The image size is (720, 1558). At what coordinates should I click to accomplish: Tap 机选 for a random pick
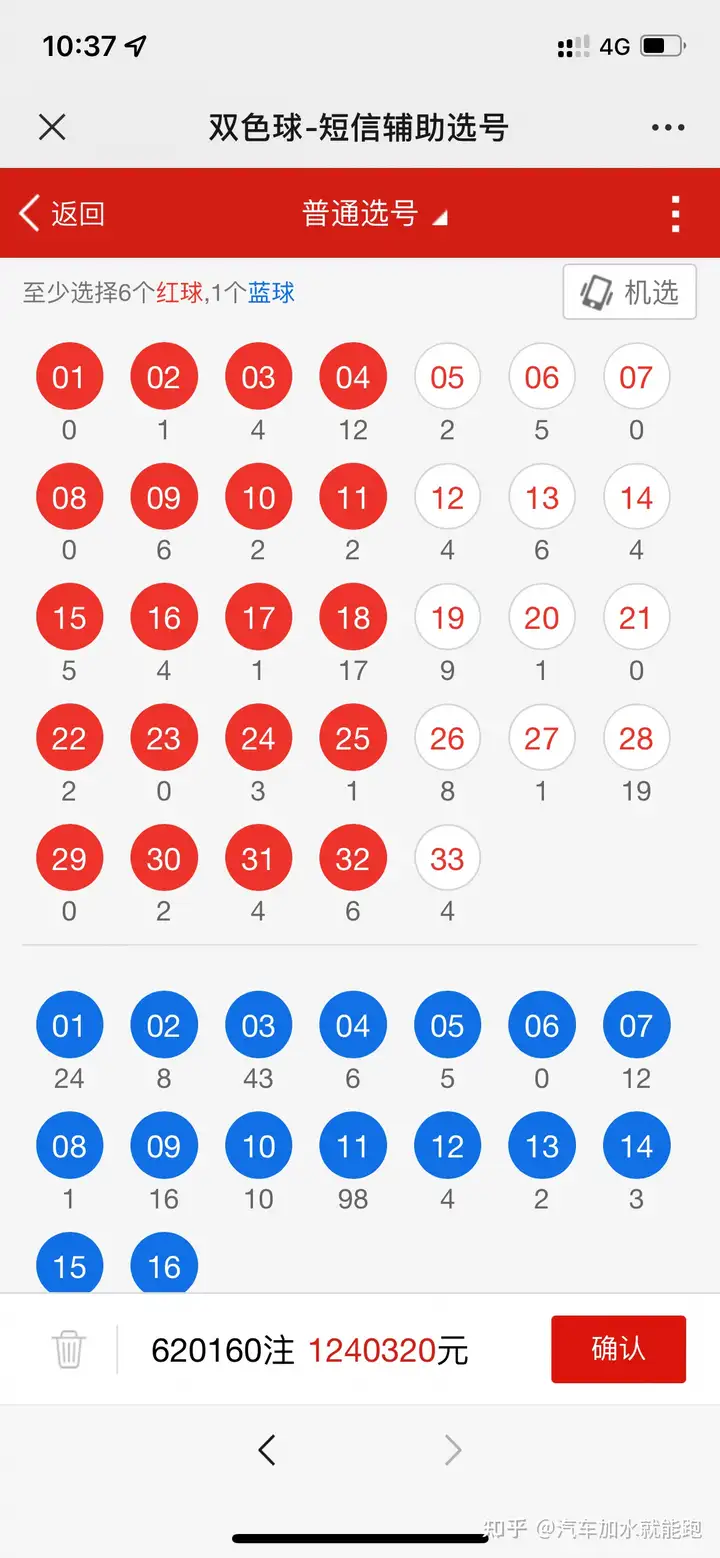coord(630,292)
